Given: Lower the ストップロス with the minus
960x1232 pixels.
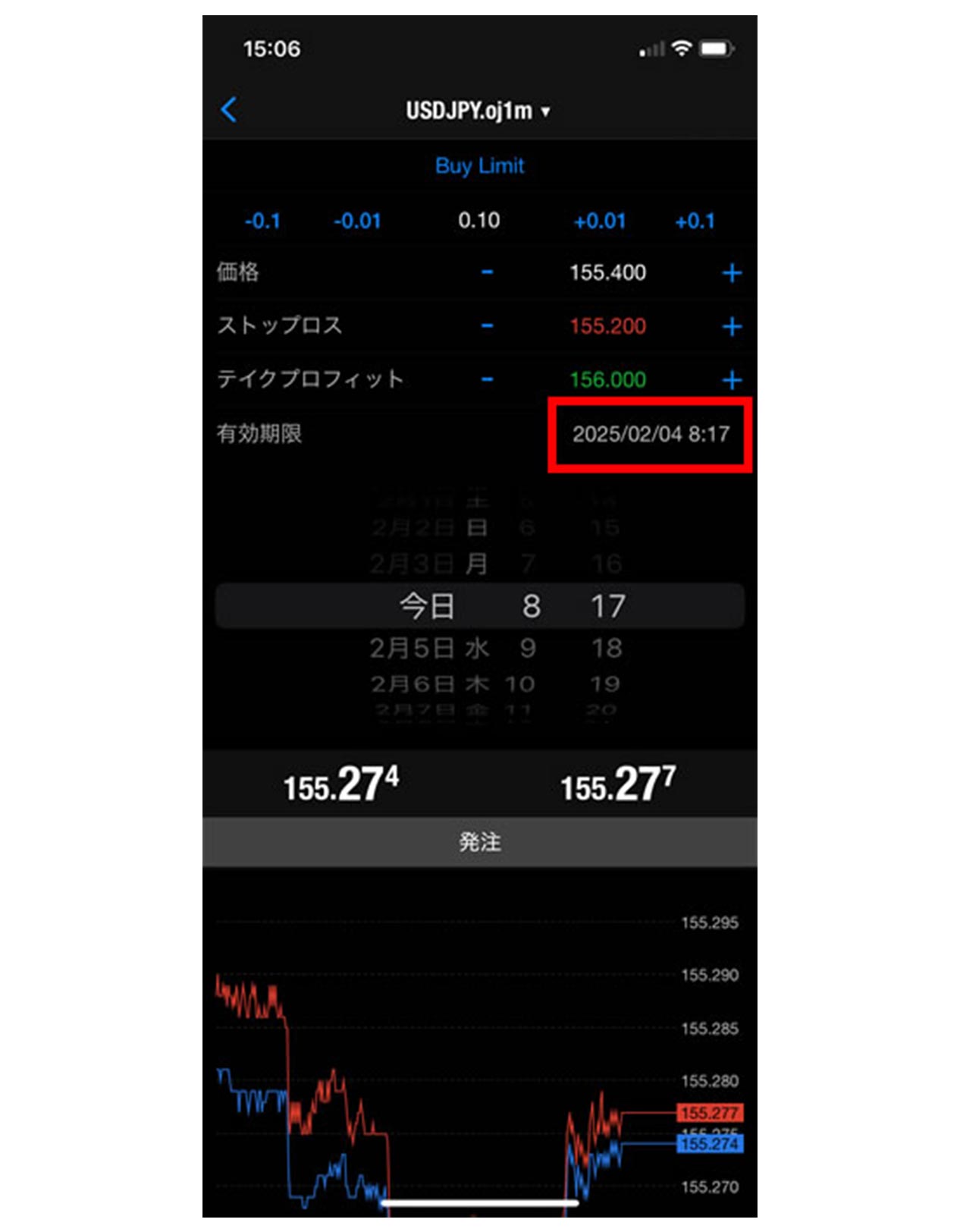Looking at the screenshot, I should [487, 326].
